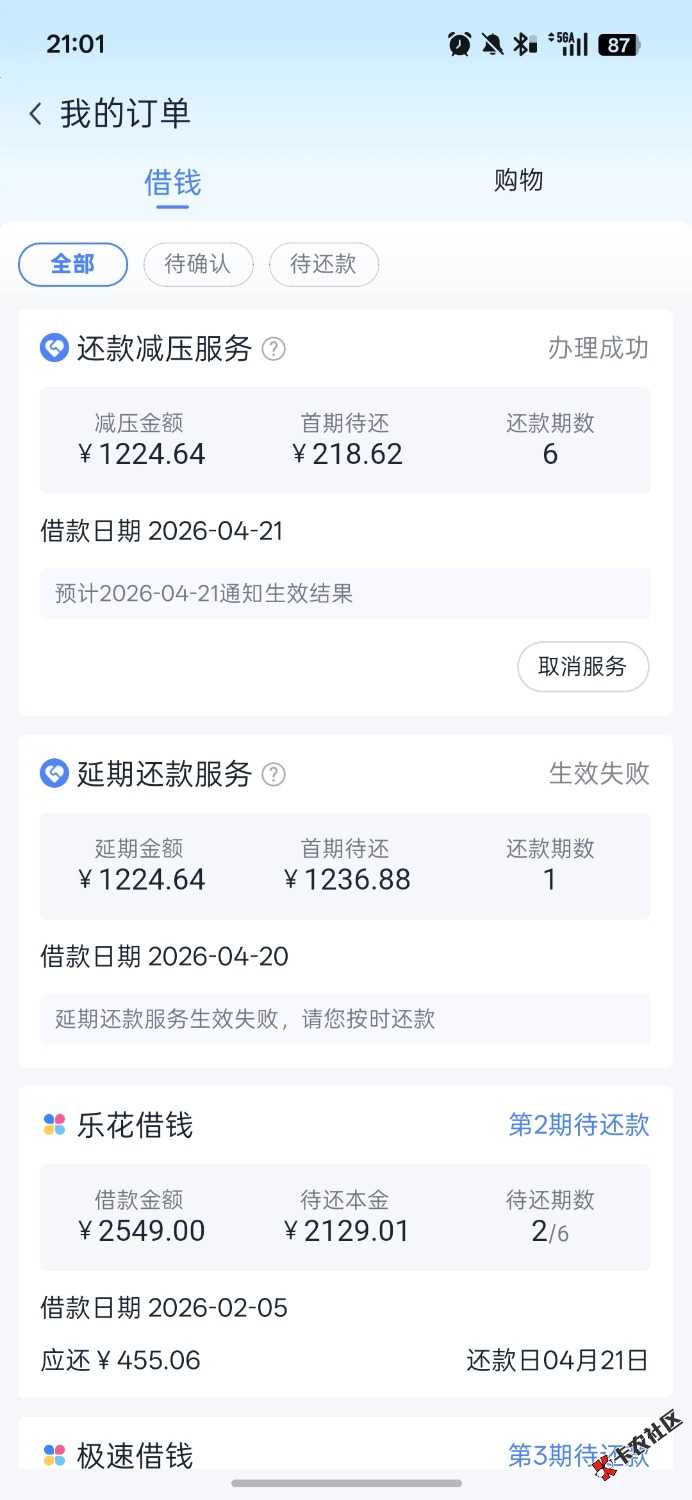This screenshot has width=692, height=1500.
Task: Filter orders by 待还款
Action: click(x=323, y=264)
